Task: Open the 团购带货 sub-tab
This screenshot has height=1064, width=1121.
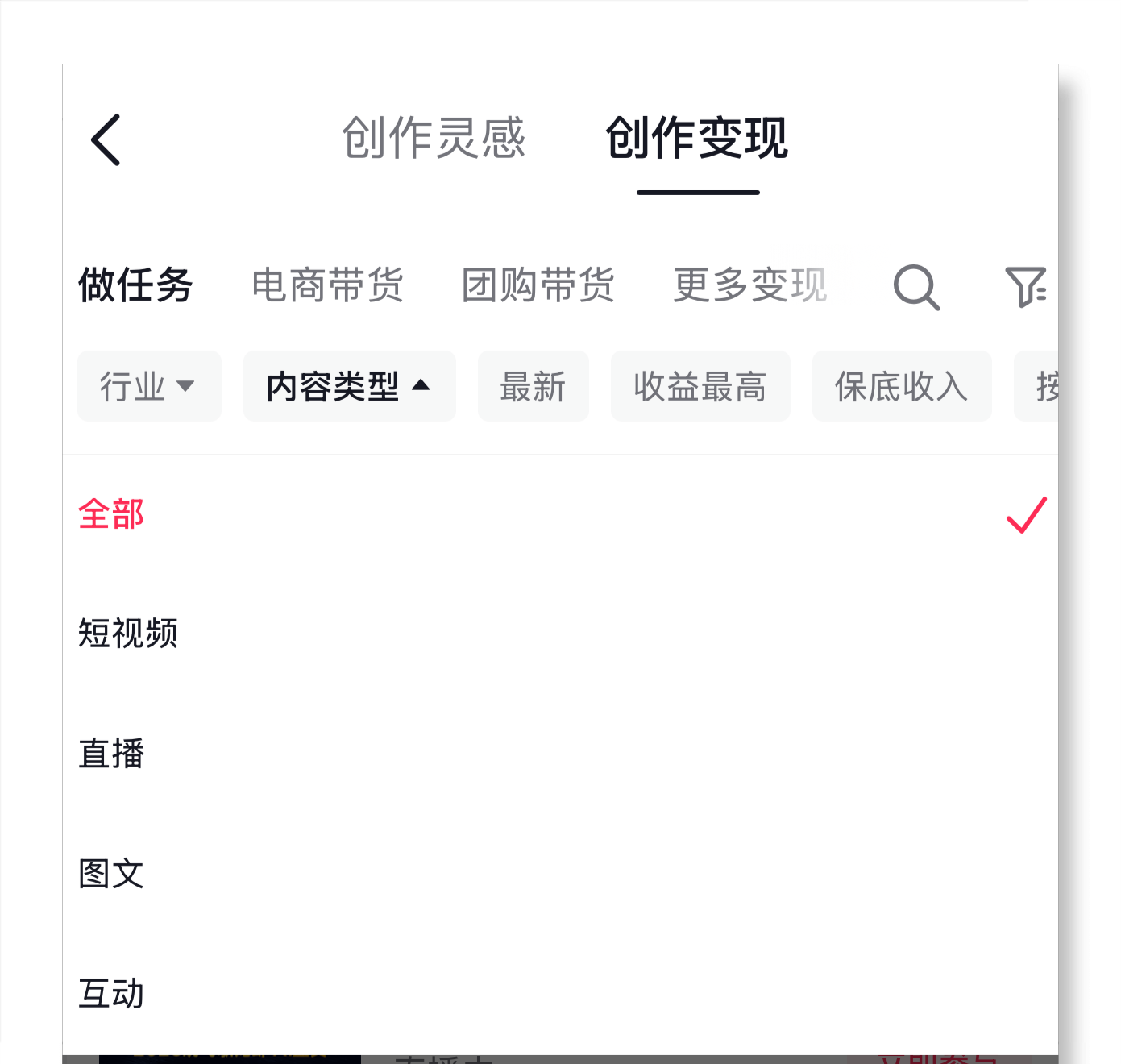Action: coord(538,285)
